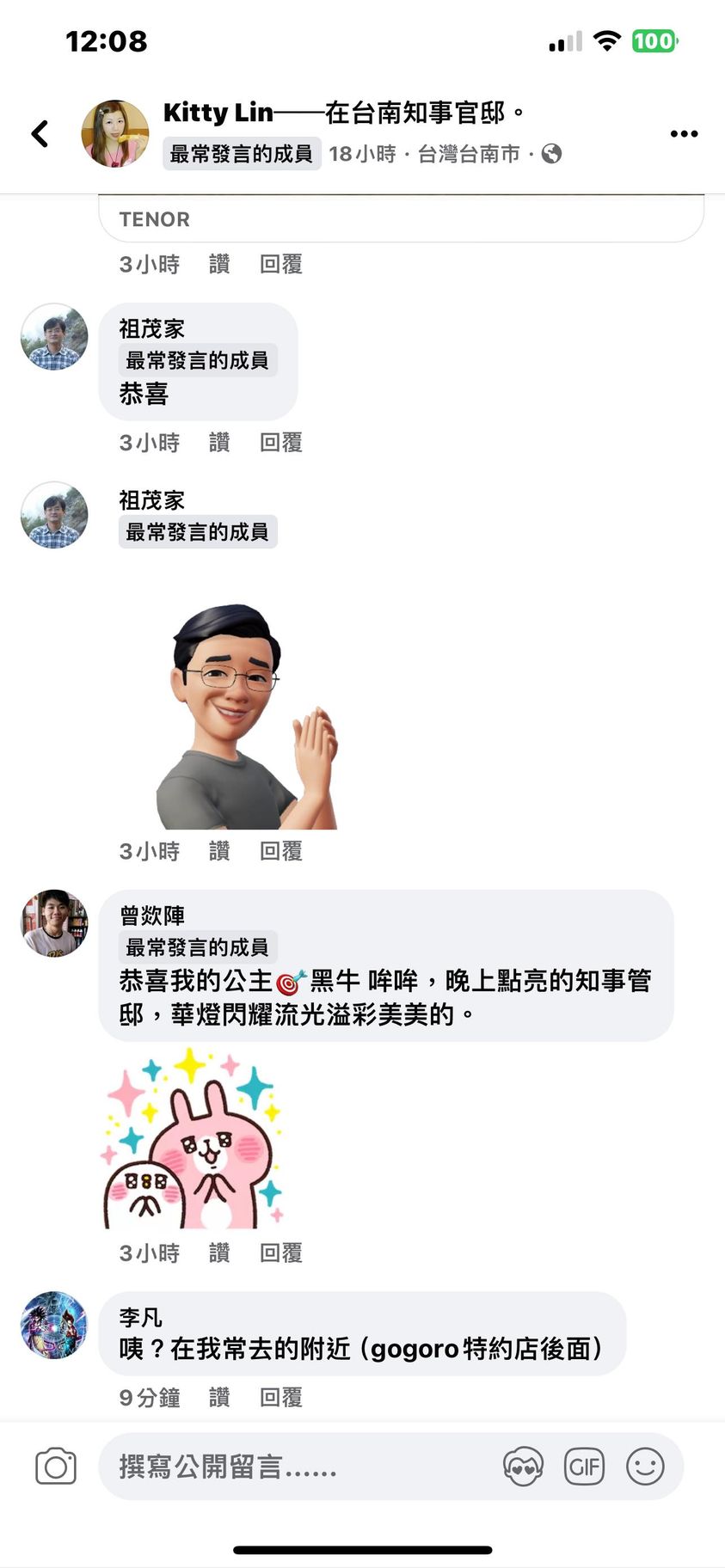Reply to the TENOR GIF comment
This screenshot has height=1568, width=725.
click(281, 265)
